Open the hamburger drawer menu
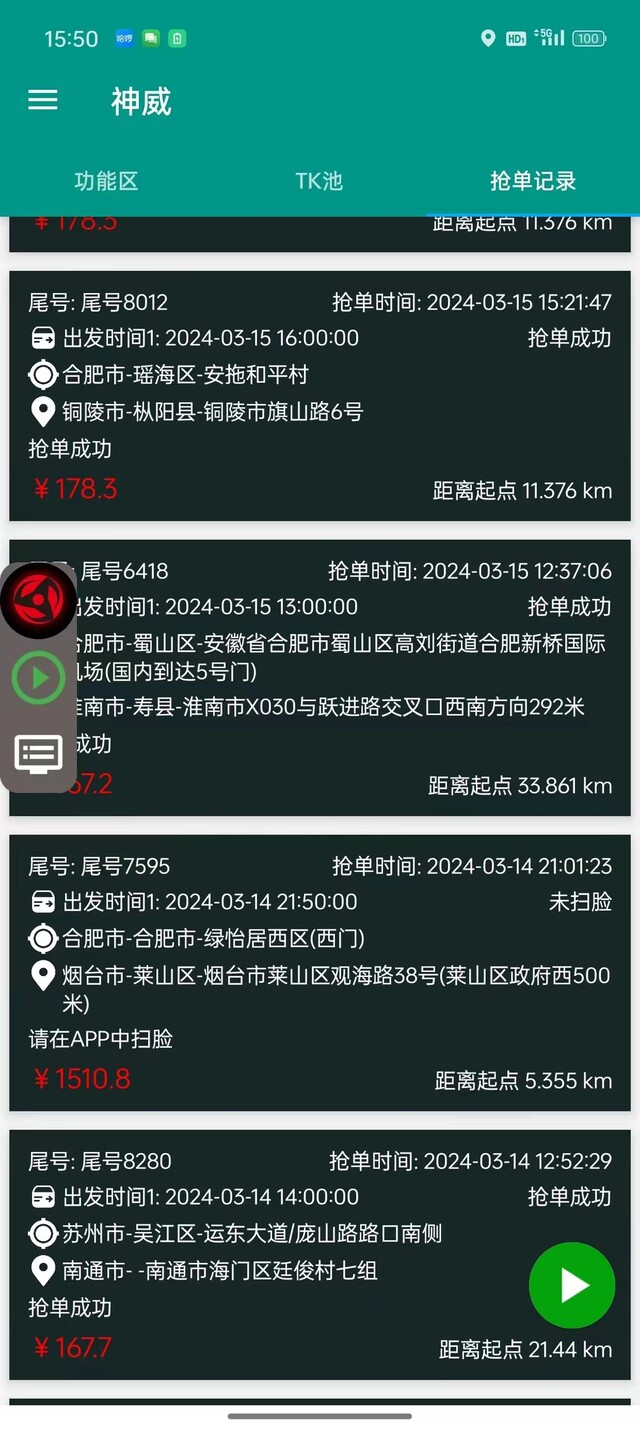Viewport: 640px width, 1430px height. tap(43, 100)
